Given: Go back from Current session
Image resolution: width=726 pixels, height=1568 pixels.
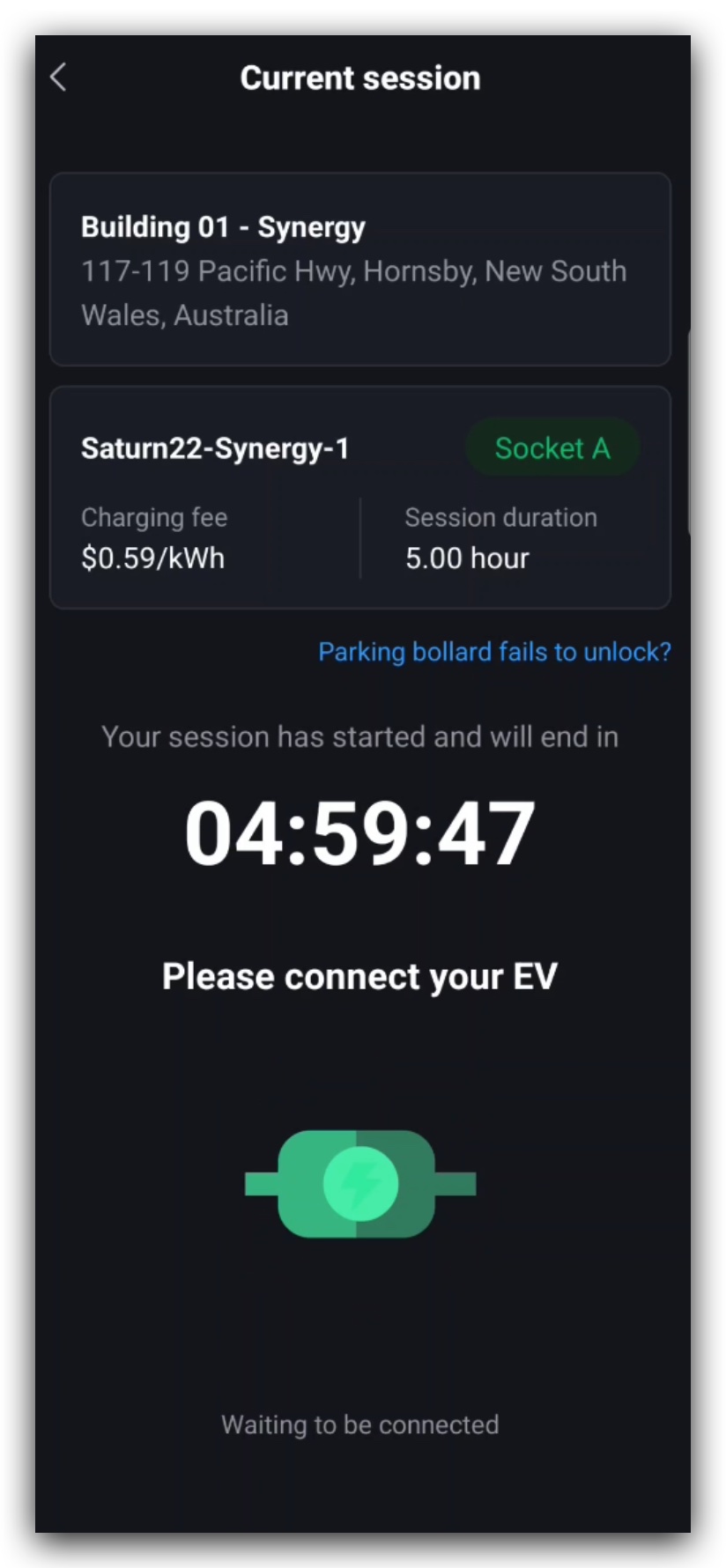Looking at the screenshot, I should [58, 78].
